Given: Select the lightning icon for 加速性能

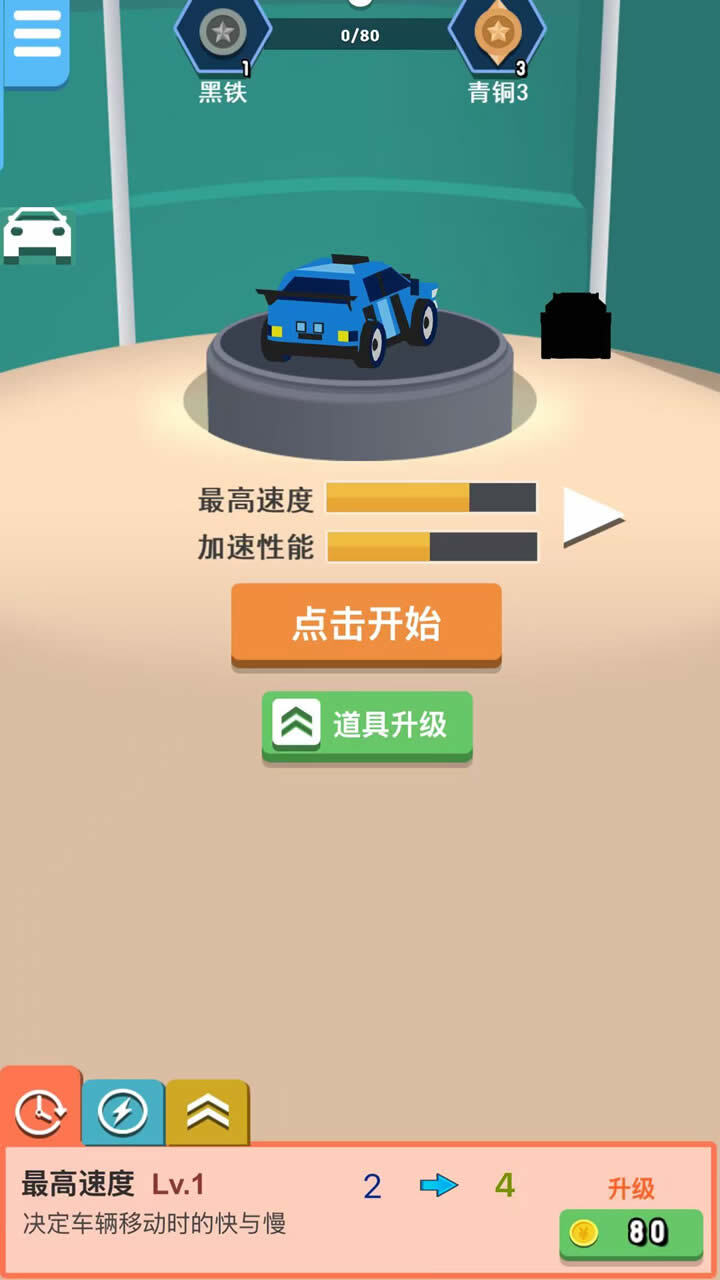Looking at the screenshot, I should [x=120, y=1110].
